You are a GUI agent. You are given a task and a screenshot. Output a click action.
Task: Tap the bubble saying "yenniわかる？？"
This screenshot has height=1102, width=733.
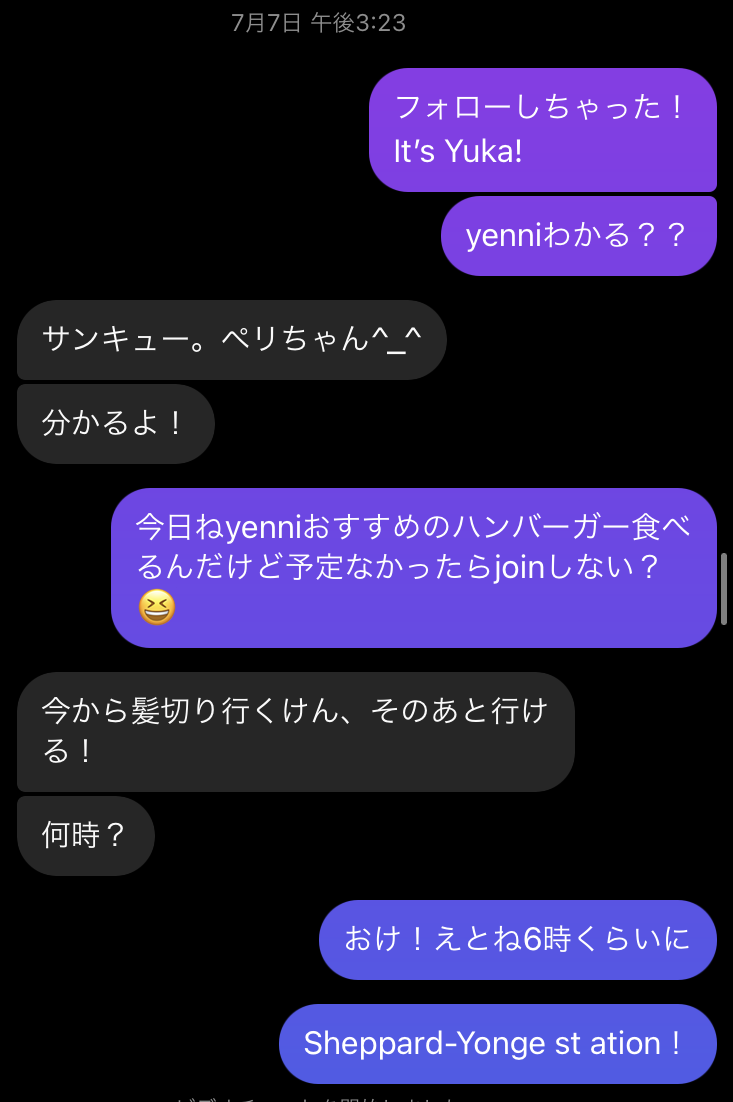click(x=579, y=235)
